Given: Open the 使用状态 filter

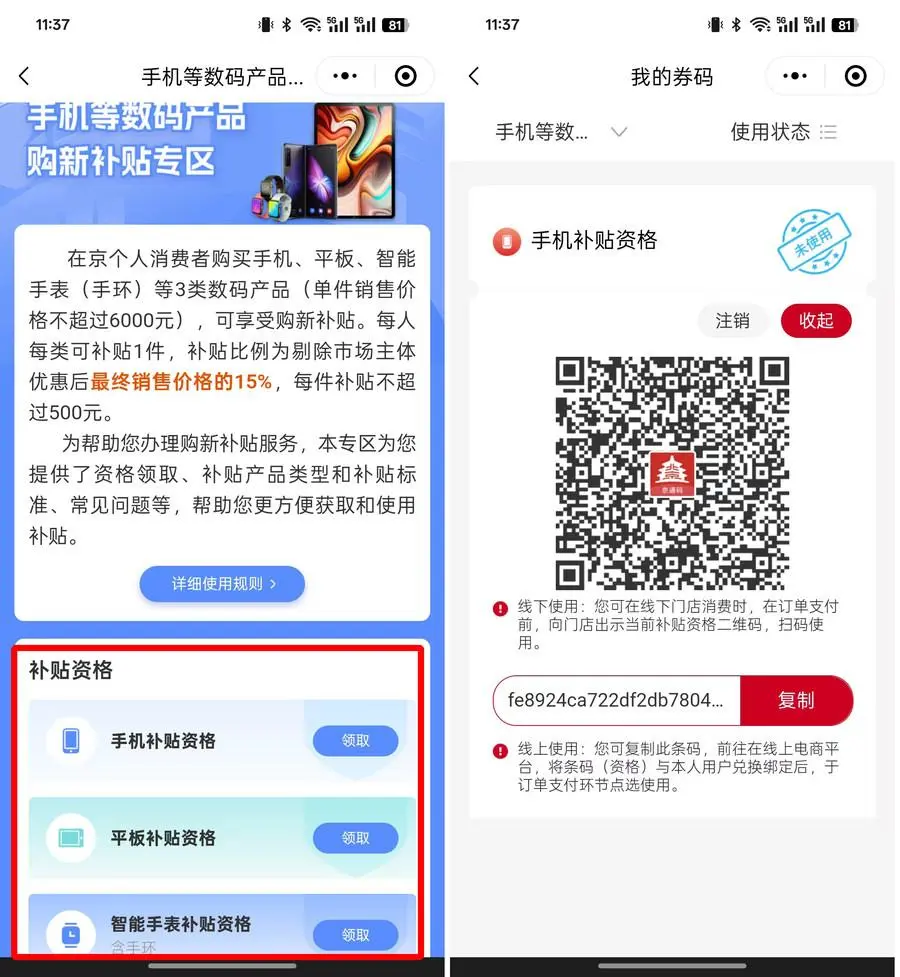Looking at the screenshot, I should 783,132.
